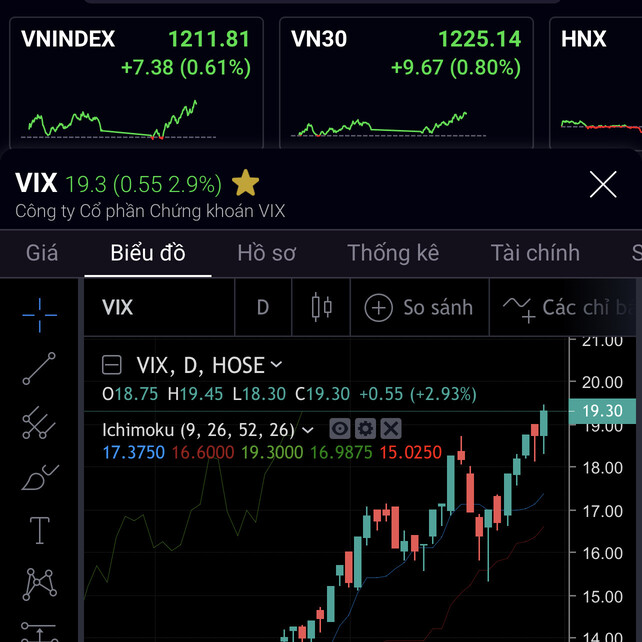
Task: Close the VIX stock detail panel
Action: click(603, 185)
